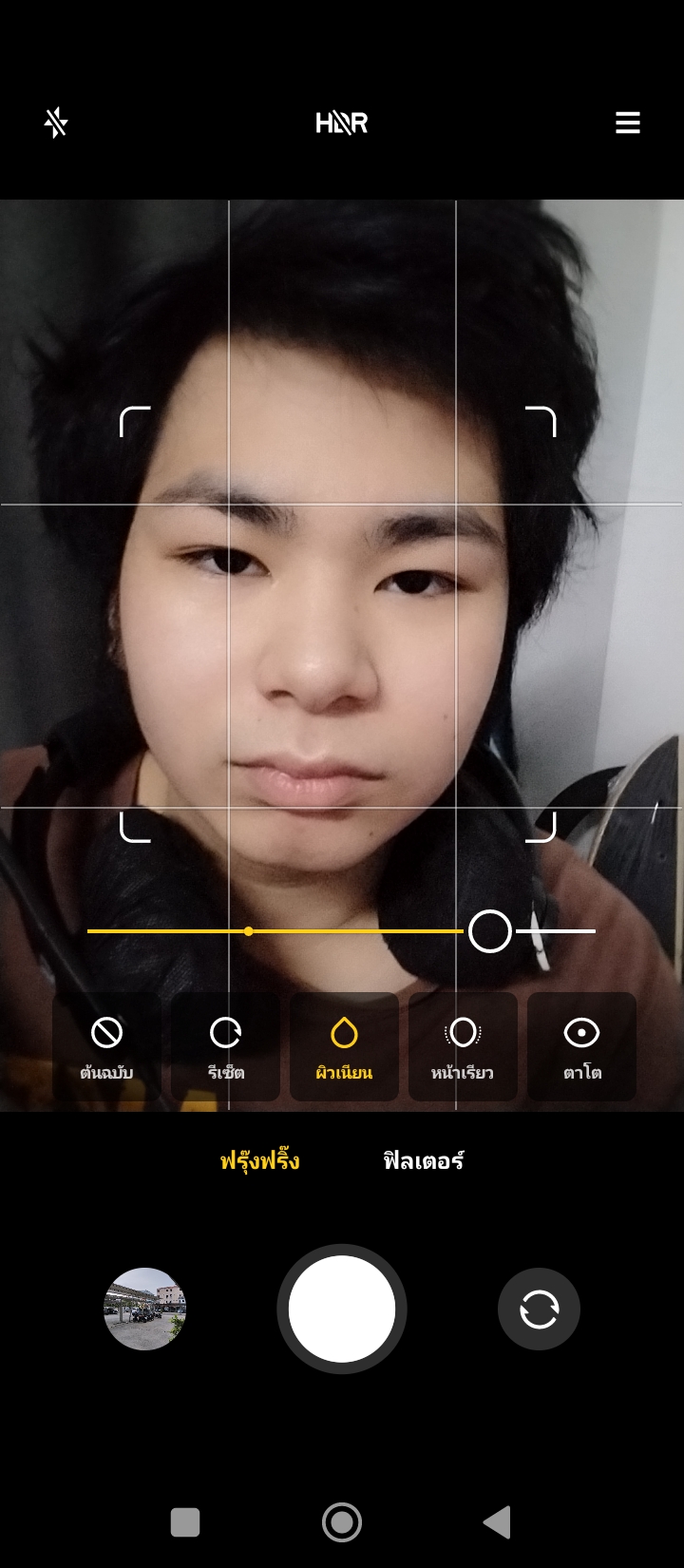The width and height of the screenshot is (684, 1568).
Task: Switch to the ฟิลเตอร์ filters tab
Action: coord(424,1160)
